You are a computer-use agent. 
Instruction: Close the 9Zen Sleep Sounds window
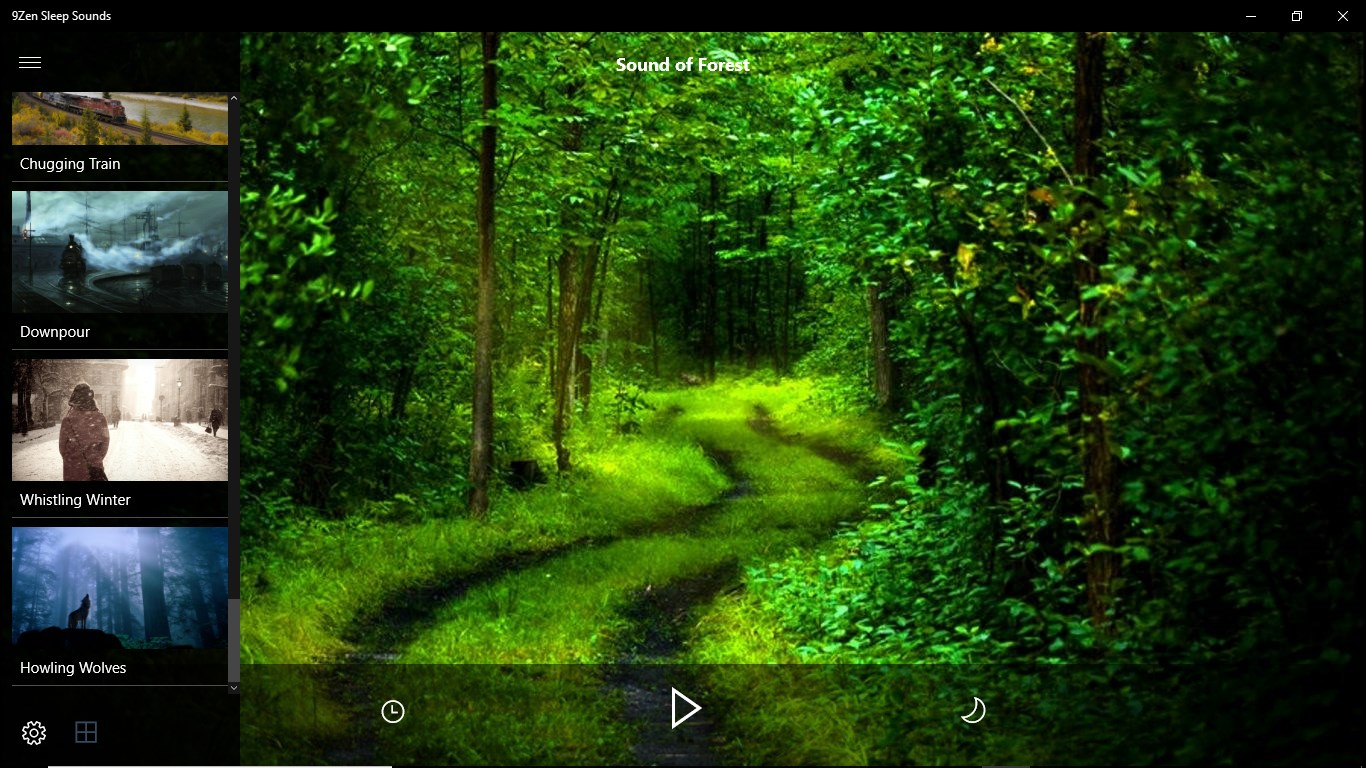[x=1343, y=16]
